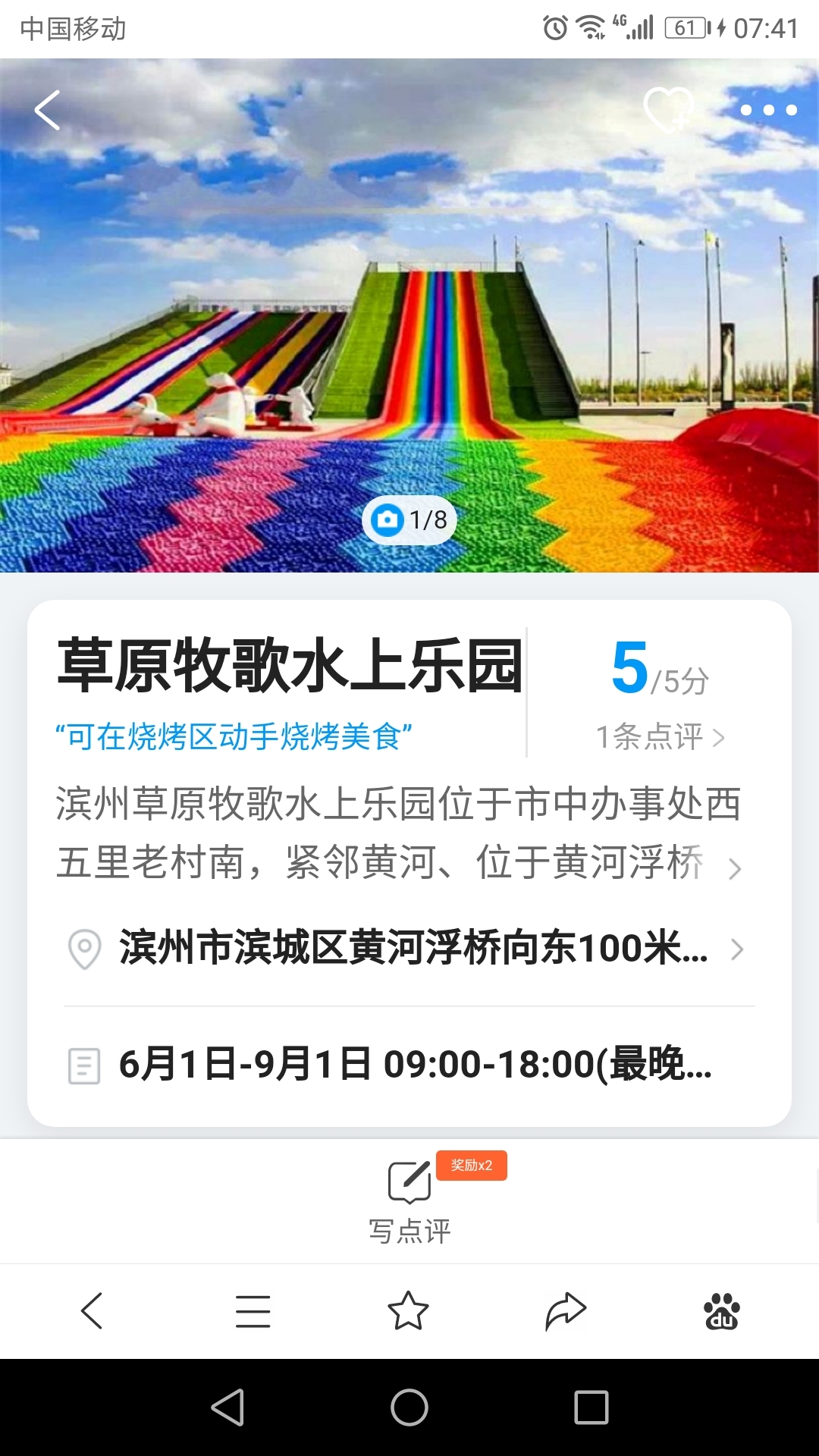This screenshot has width=819, height=1456.
Task: Favorite this park with the heart icon
Action: point(668,110)
